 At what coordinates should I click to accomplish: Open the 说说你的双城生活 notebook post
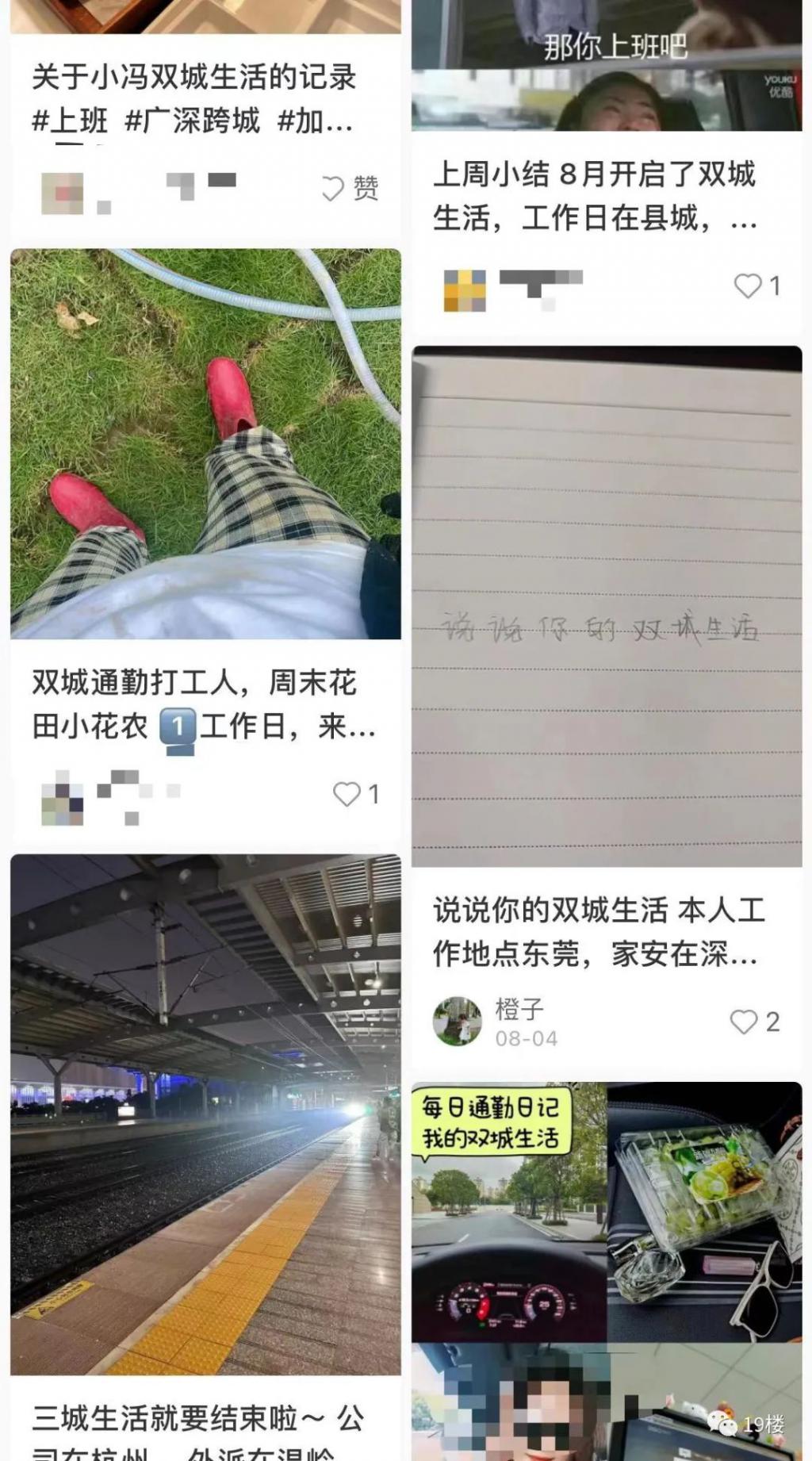coord(607,606)
